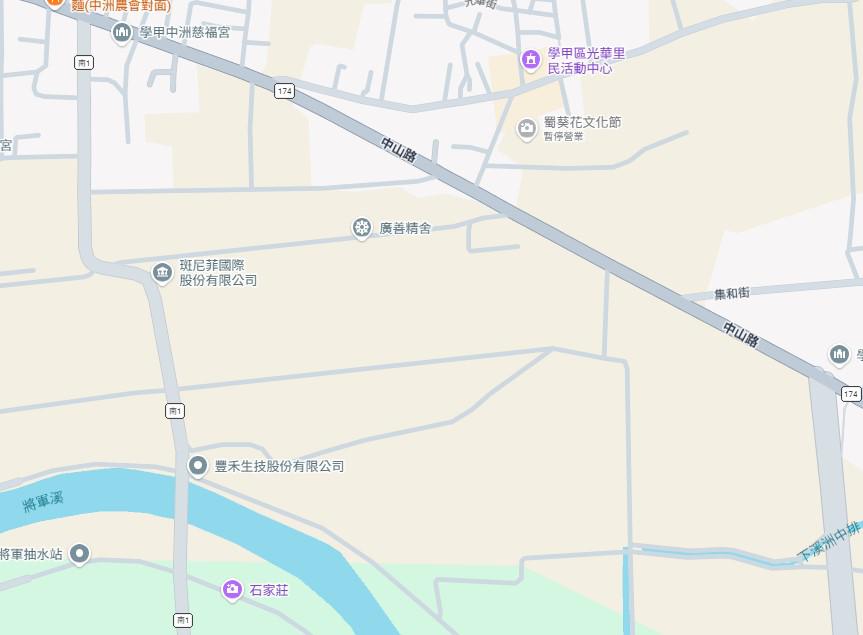Select the 斑尼菲國際股份有限公司 marker
Screen dimensions: 863x635
tap(162, 272)
